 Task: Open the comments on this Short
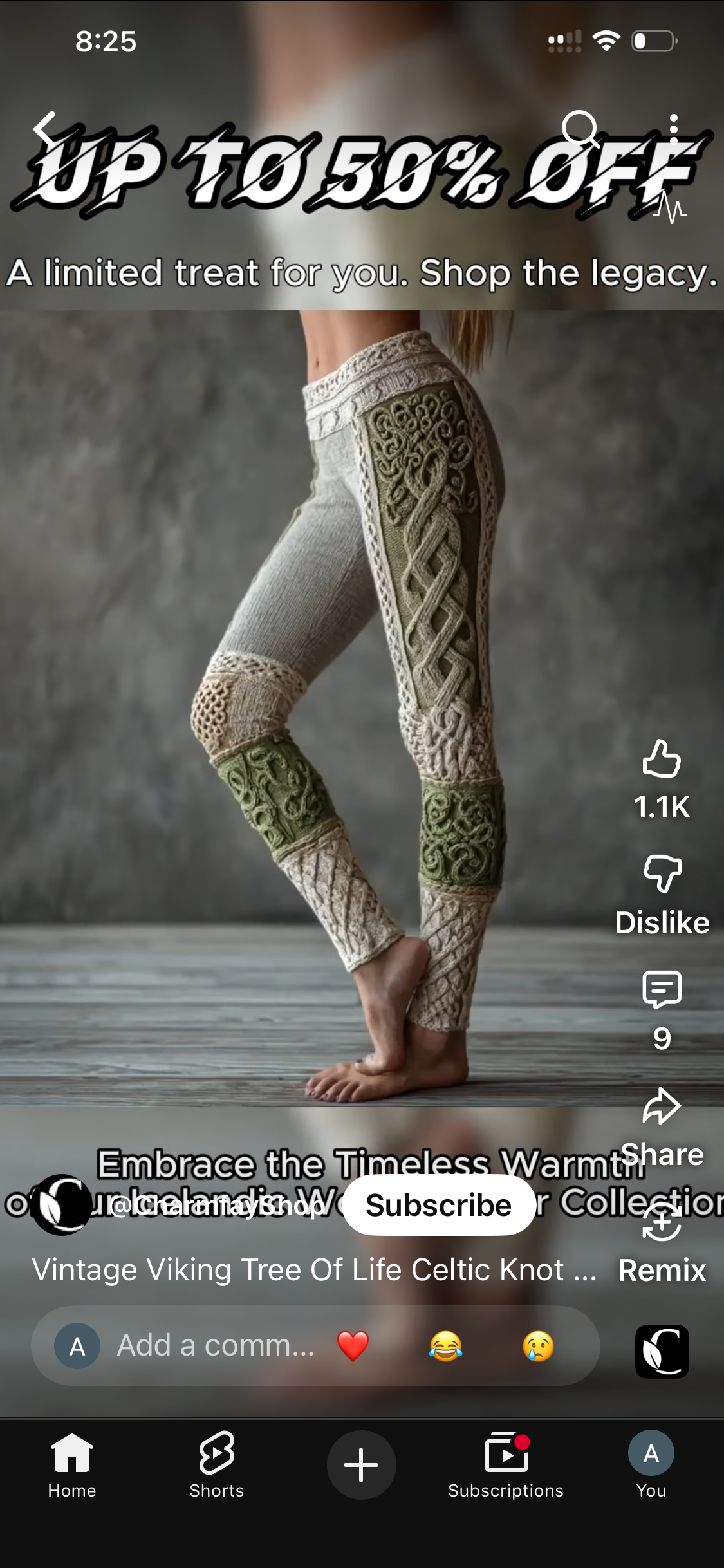pyautogui.click(x=662, y=991)
